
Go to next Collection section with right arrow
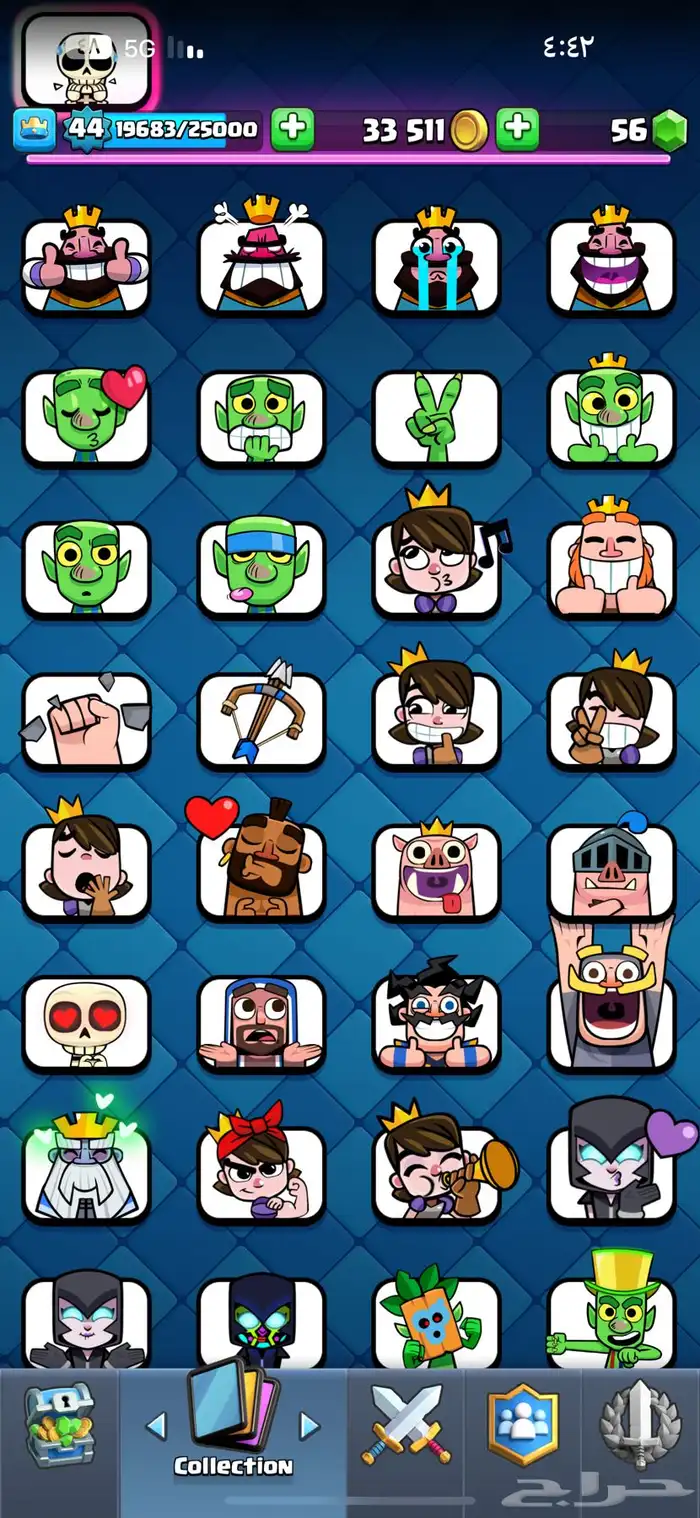(310, 1425)
